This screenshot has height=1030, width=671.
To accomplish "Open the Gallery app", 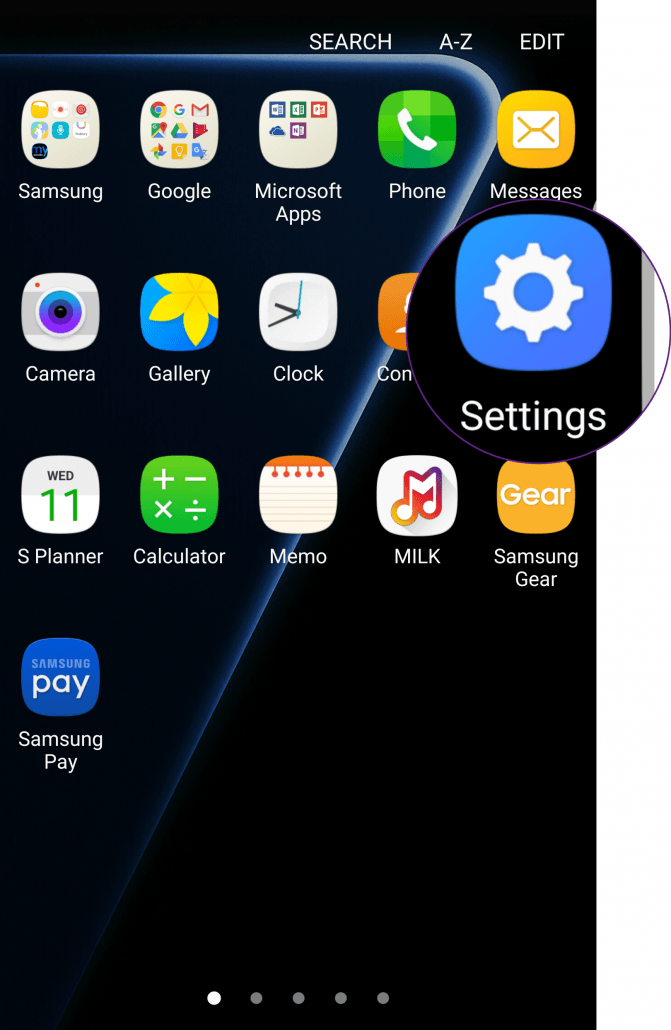I will click(179, 313).
